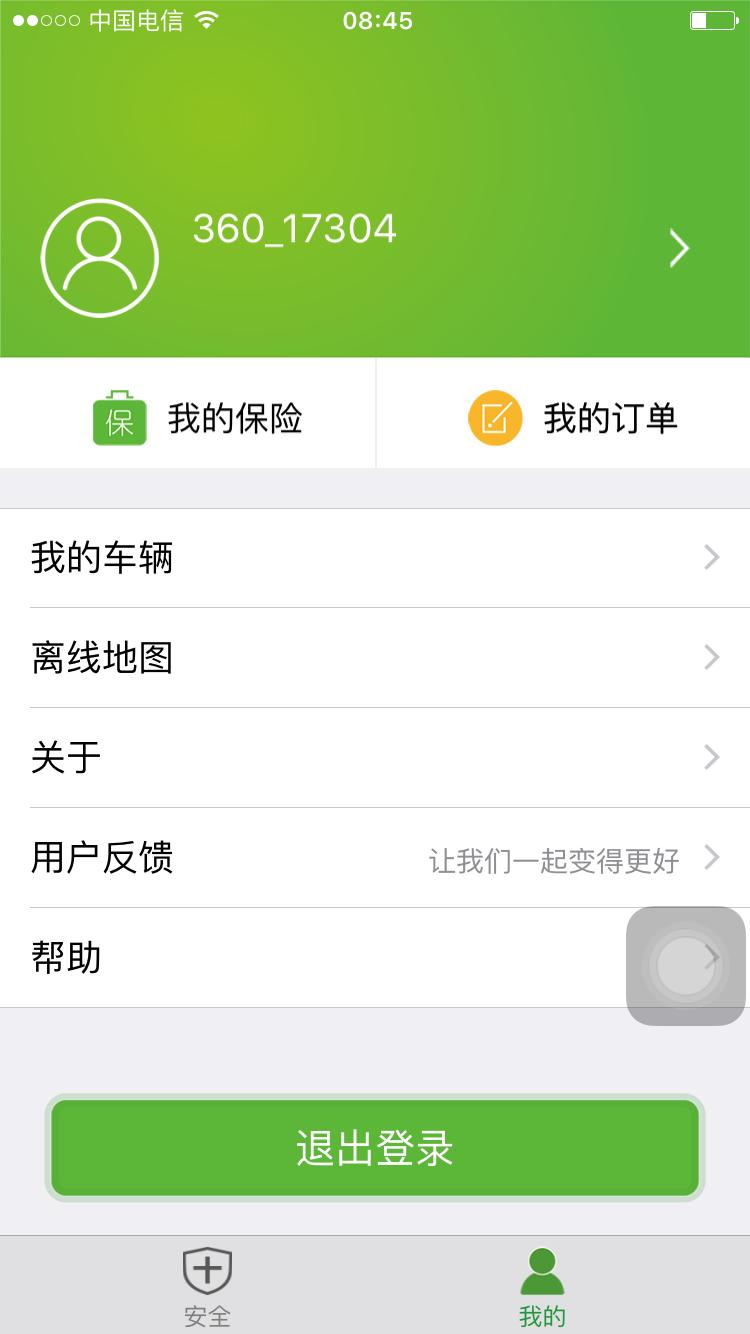Toggle to the 我的 tab
This screenshot has height=1334, width=750.
[x=541, y=1285]
